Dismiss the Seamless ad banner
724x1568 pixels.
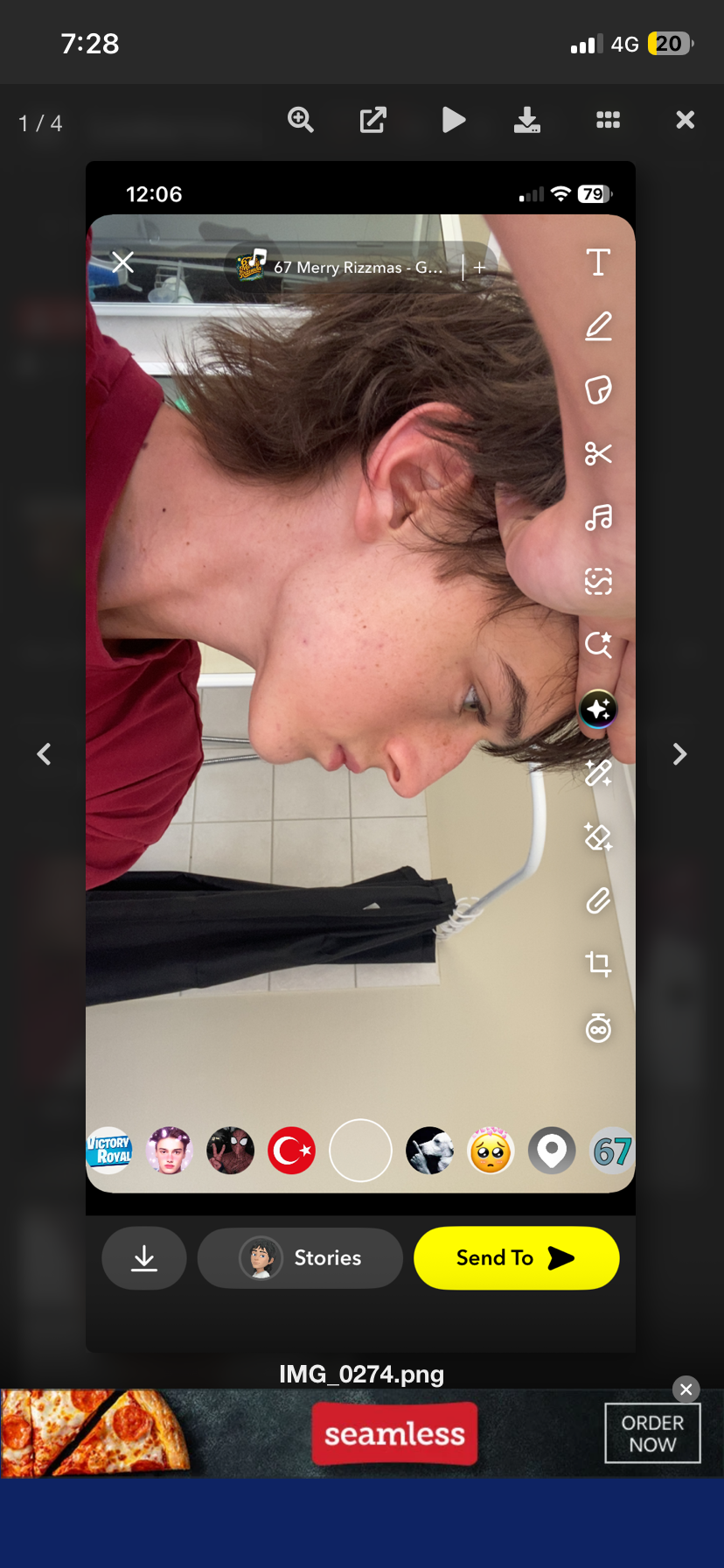(x=686, y=1389)
